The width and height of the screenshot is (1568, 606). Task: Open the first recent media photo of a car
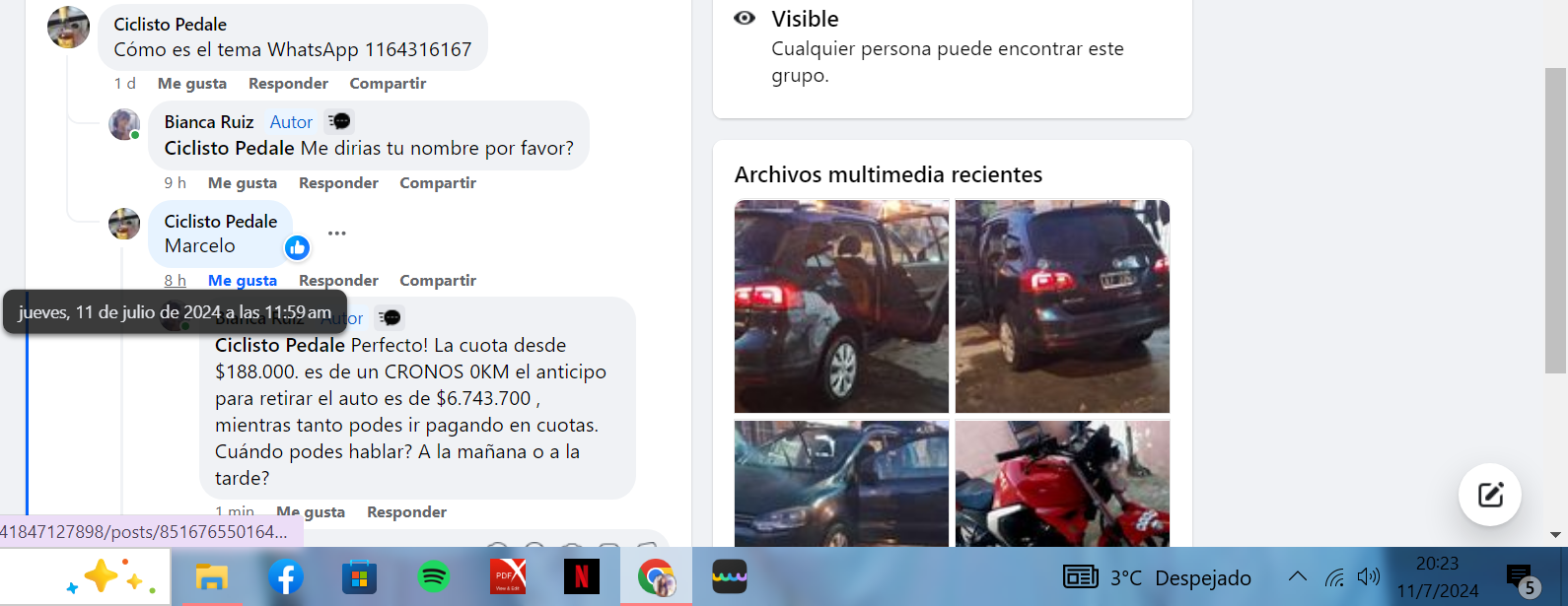coord(841,306)
